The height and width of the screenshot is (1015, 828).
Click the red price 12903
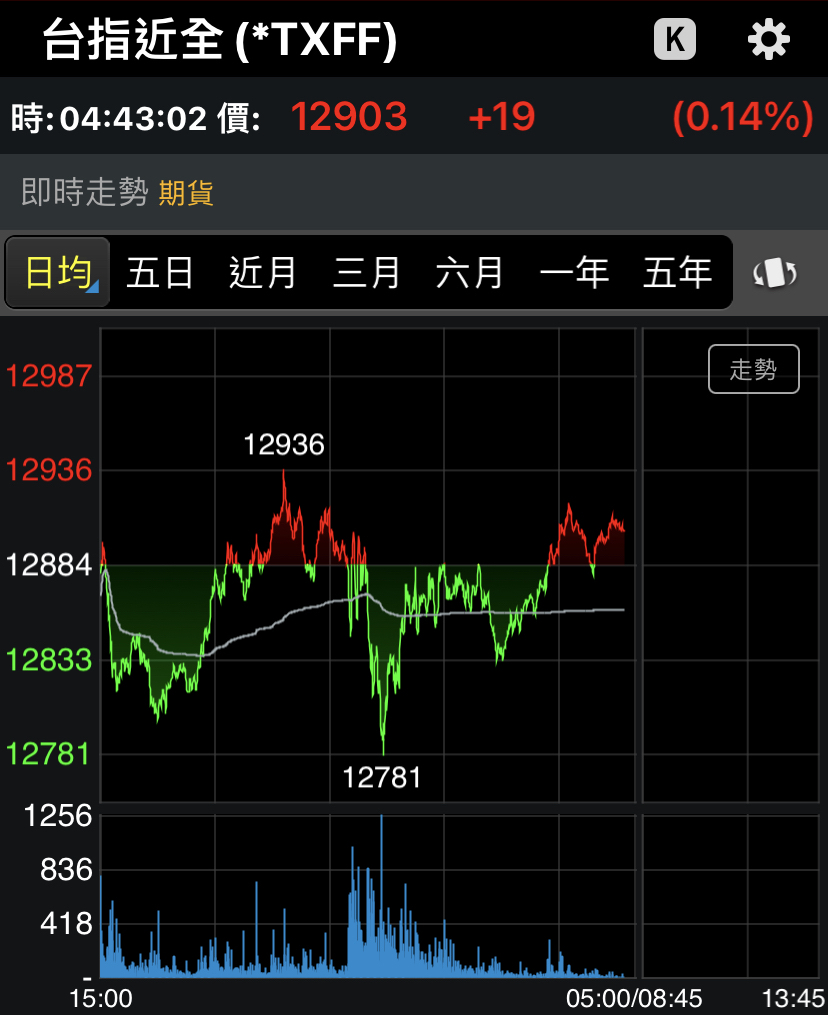point(348,117)
